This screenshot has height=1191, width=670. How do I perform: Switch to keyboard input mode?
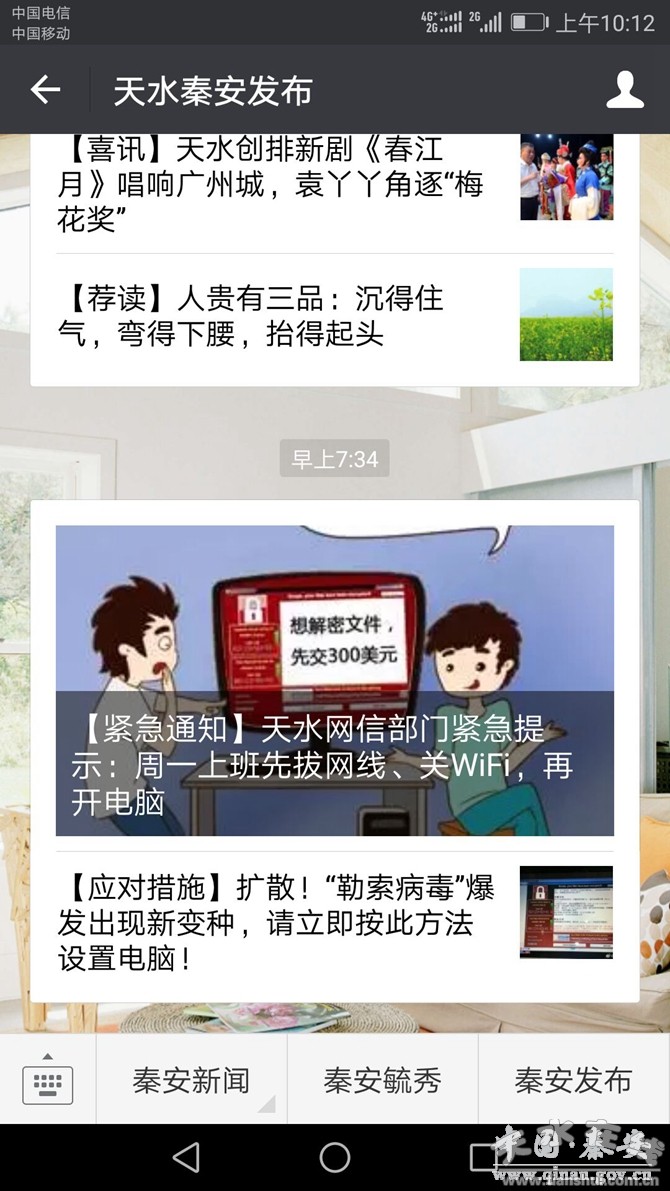48,1082
